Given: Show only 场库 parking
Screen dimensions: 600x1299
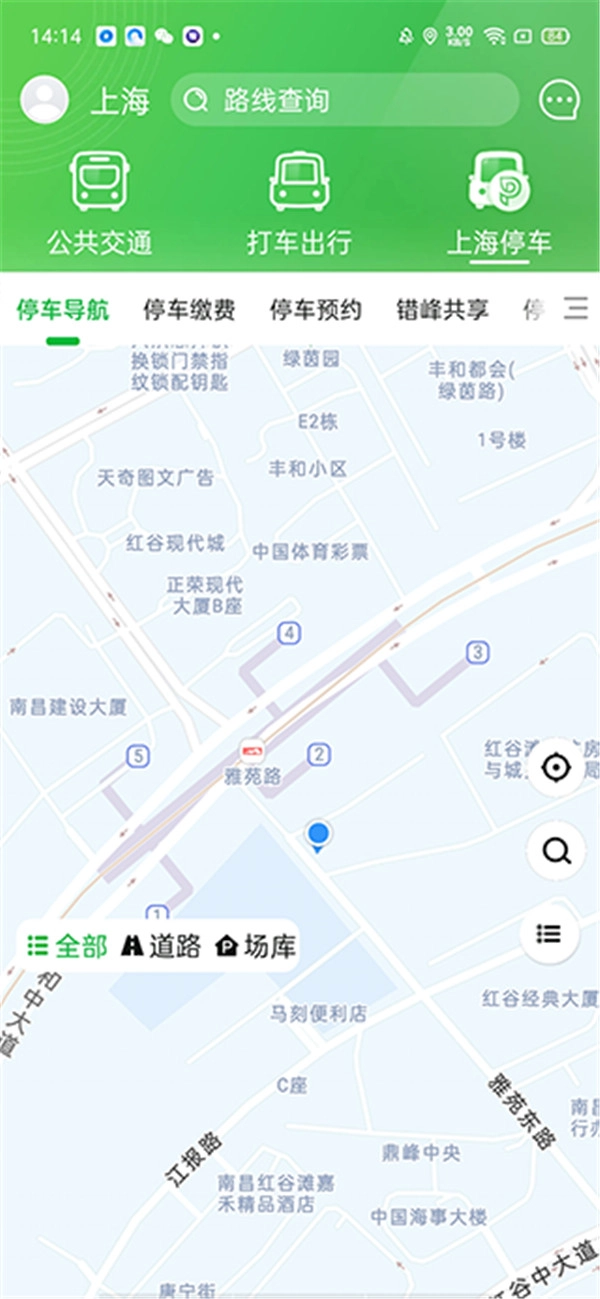Looking at the screenshot, I should [255, 946].
